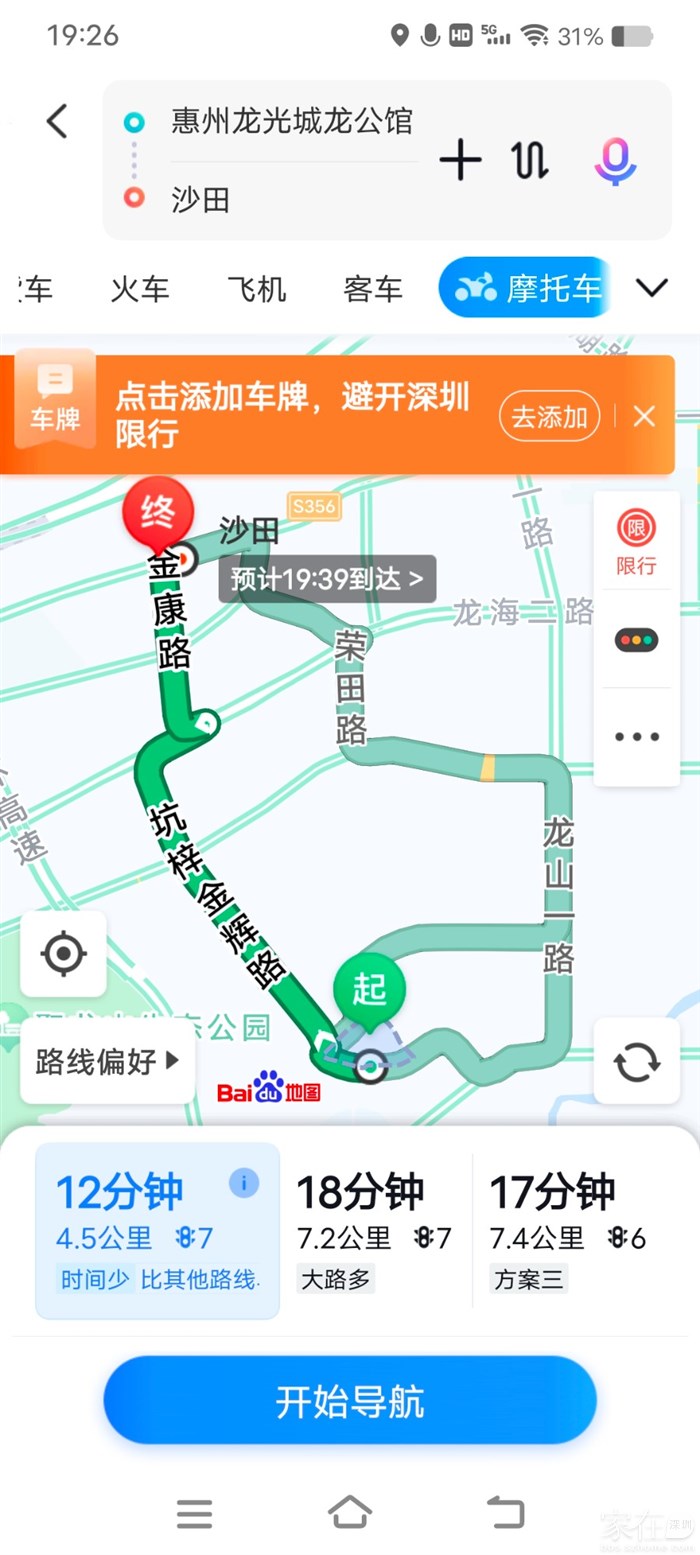
Task: Select the 18分钟 route option
Action: coord(374,1230)
